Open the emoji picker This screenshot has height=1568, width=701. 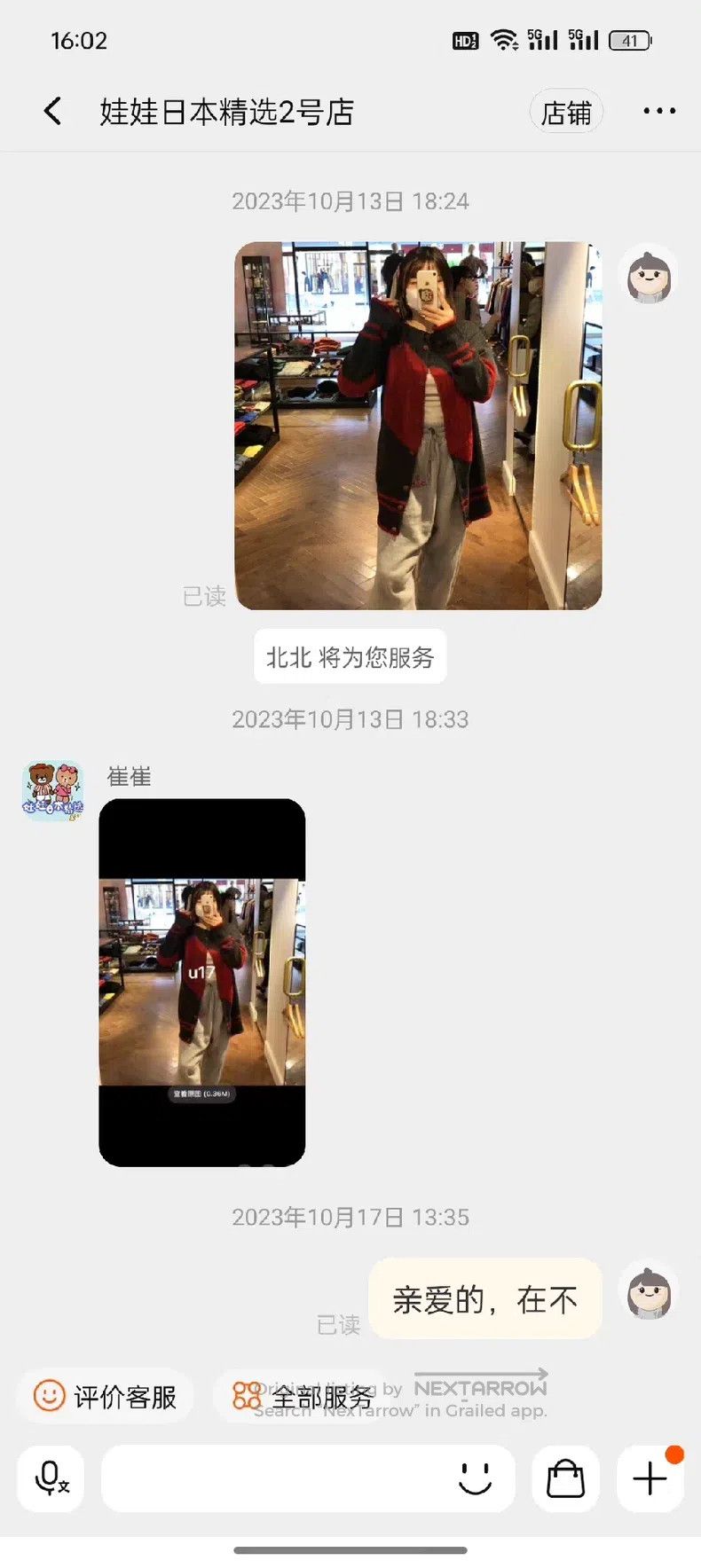pos(476,1478)
